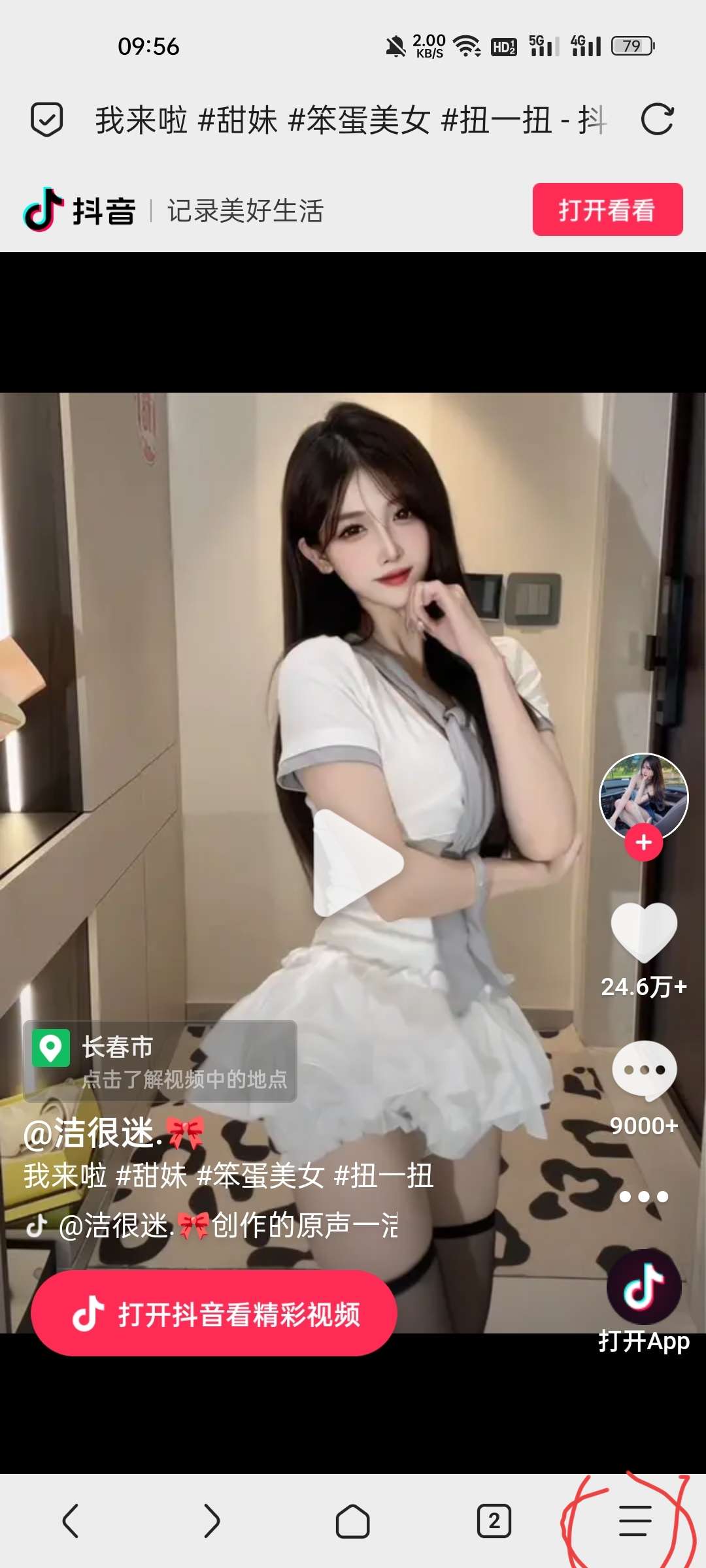706x1568 pixels.
Task: Open the 长春市 location card
Action: click(x=160, y=1061)
